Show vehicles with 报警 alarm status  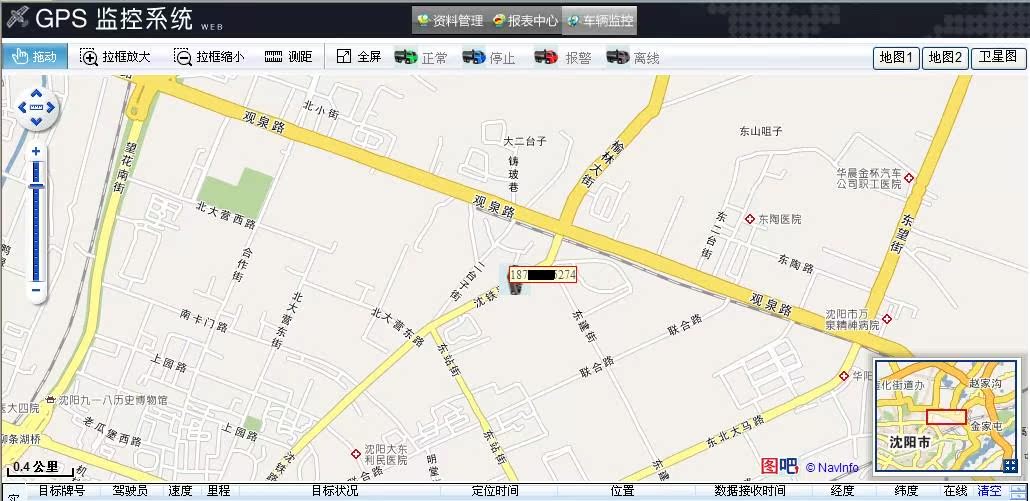(561, 58)
